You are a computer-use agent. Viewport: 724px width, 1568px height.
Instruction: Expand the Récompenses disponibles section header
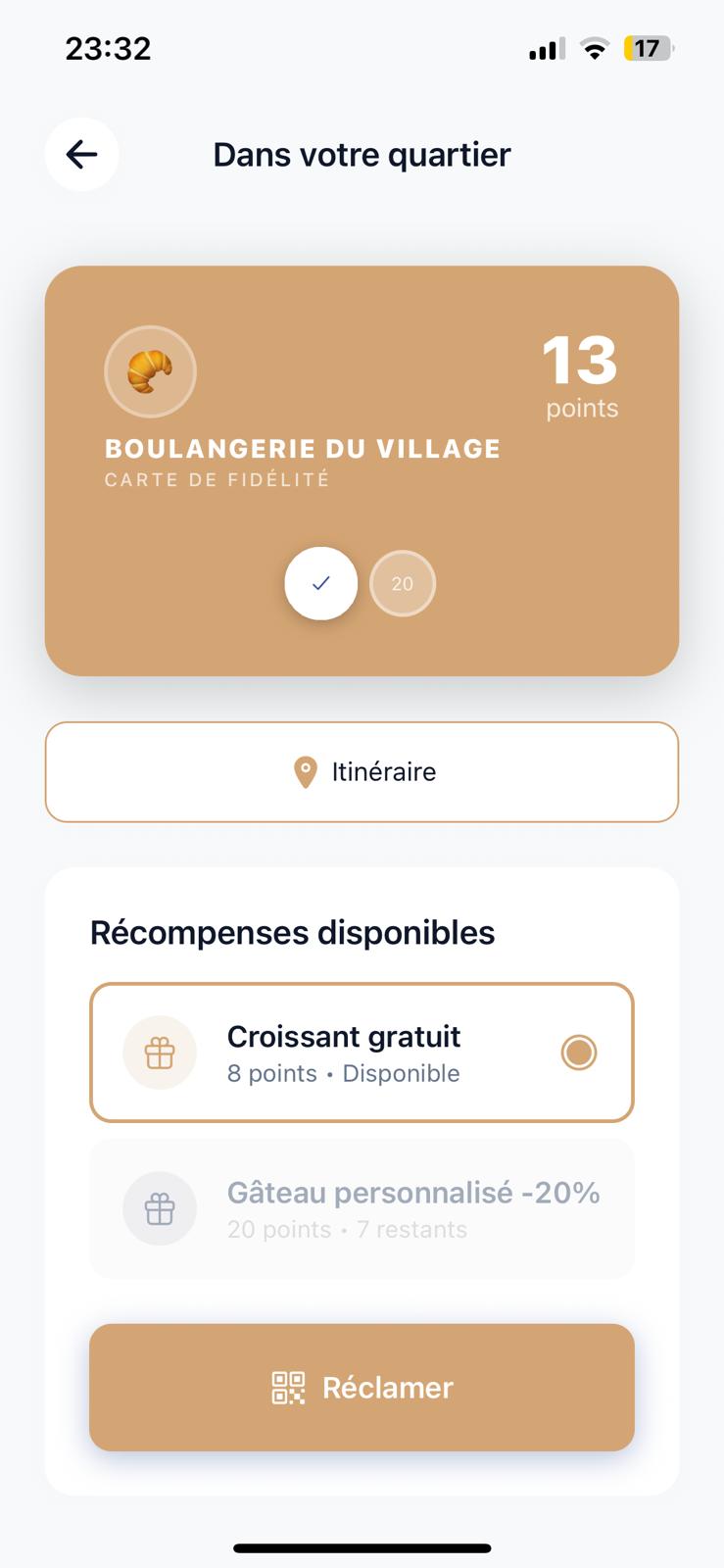pyautogui.click(x=292, y=932)
